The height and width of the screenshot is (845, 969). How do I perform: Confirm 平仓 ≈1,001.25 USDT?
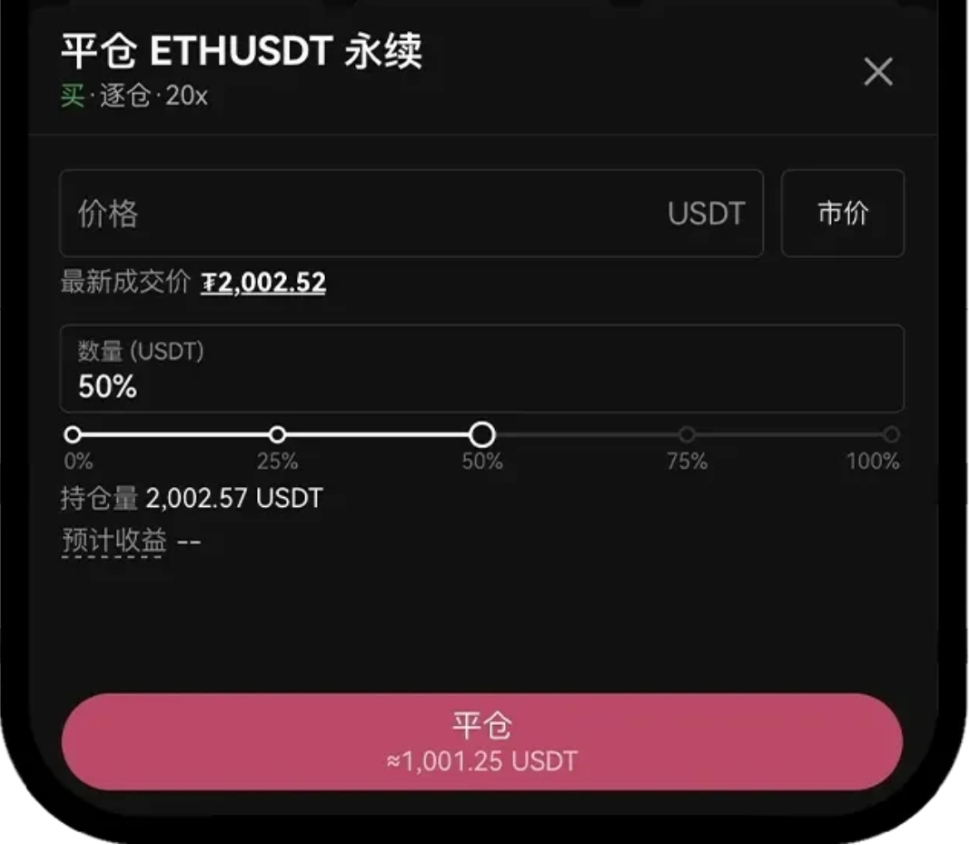pyautogui.click(x=482, y=741)
